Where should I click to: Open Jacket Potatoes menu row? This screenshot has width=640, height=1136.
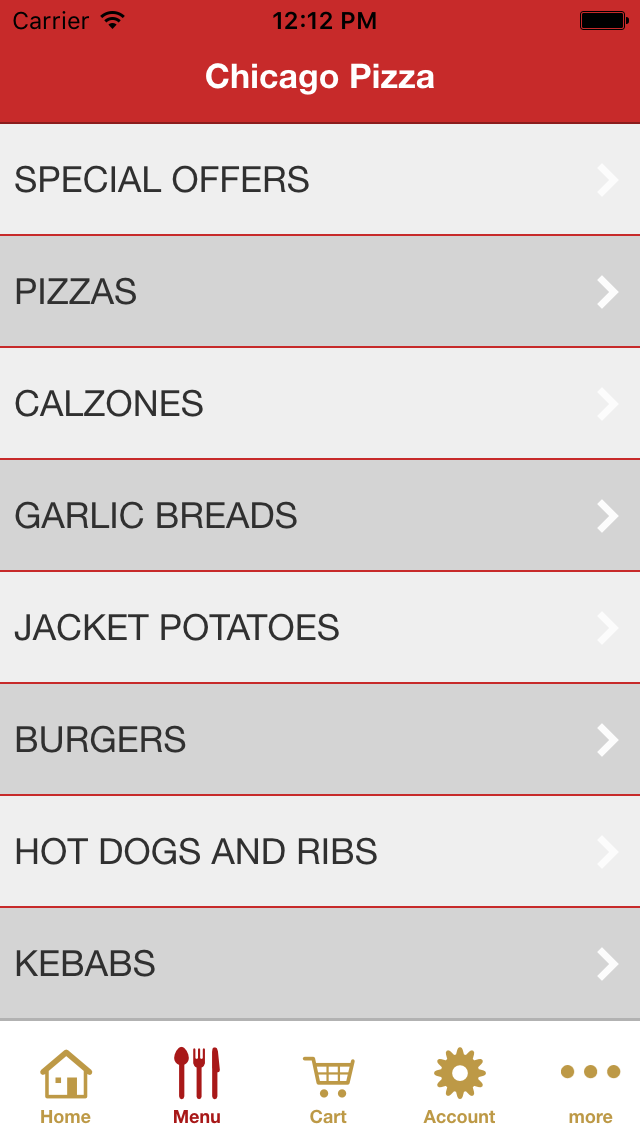pos(320,627)
